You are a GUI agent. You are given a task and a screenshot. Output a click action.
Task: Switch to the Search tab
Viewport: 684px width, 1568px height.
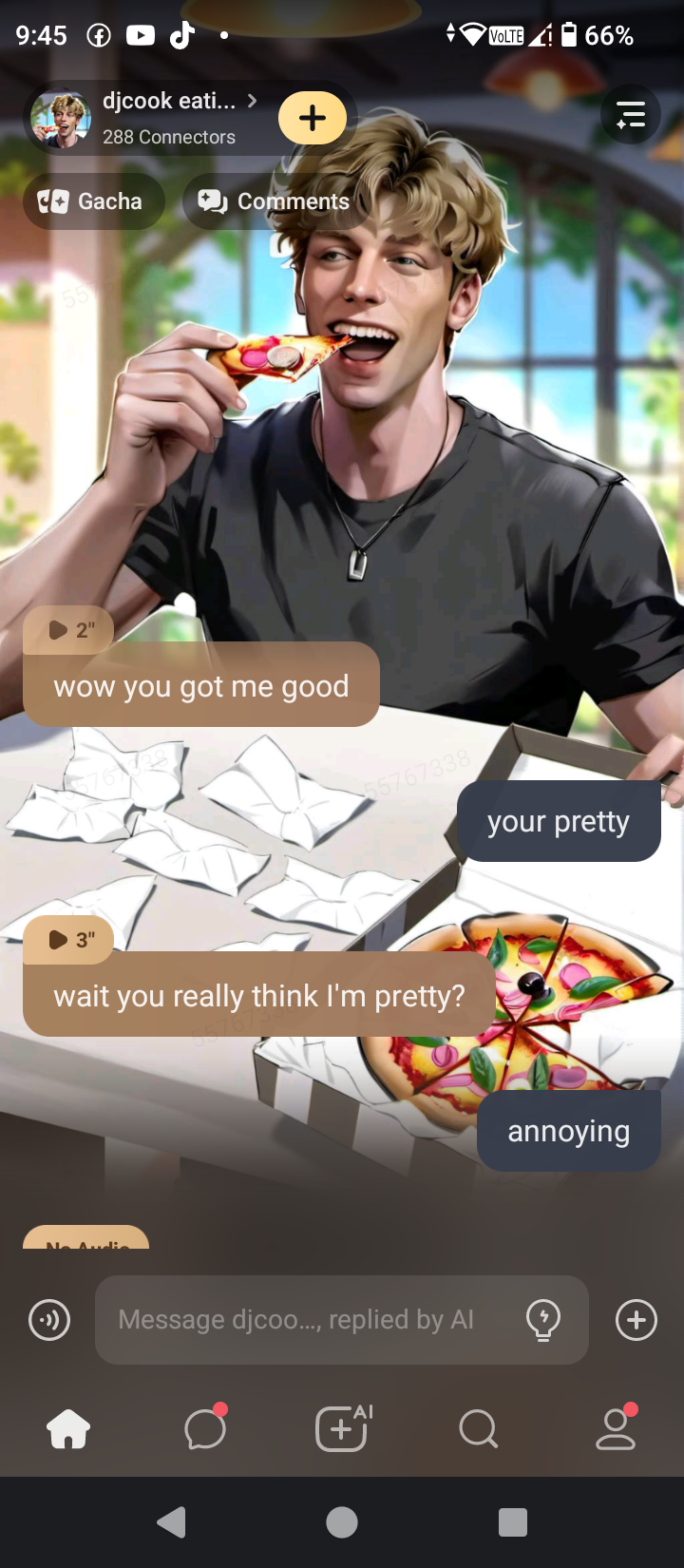click(x=478, y=1428)
